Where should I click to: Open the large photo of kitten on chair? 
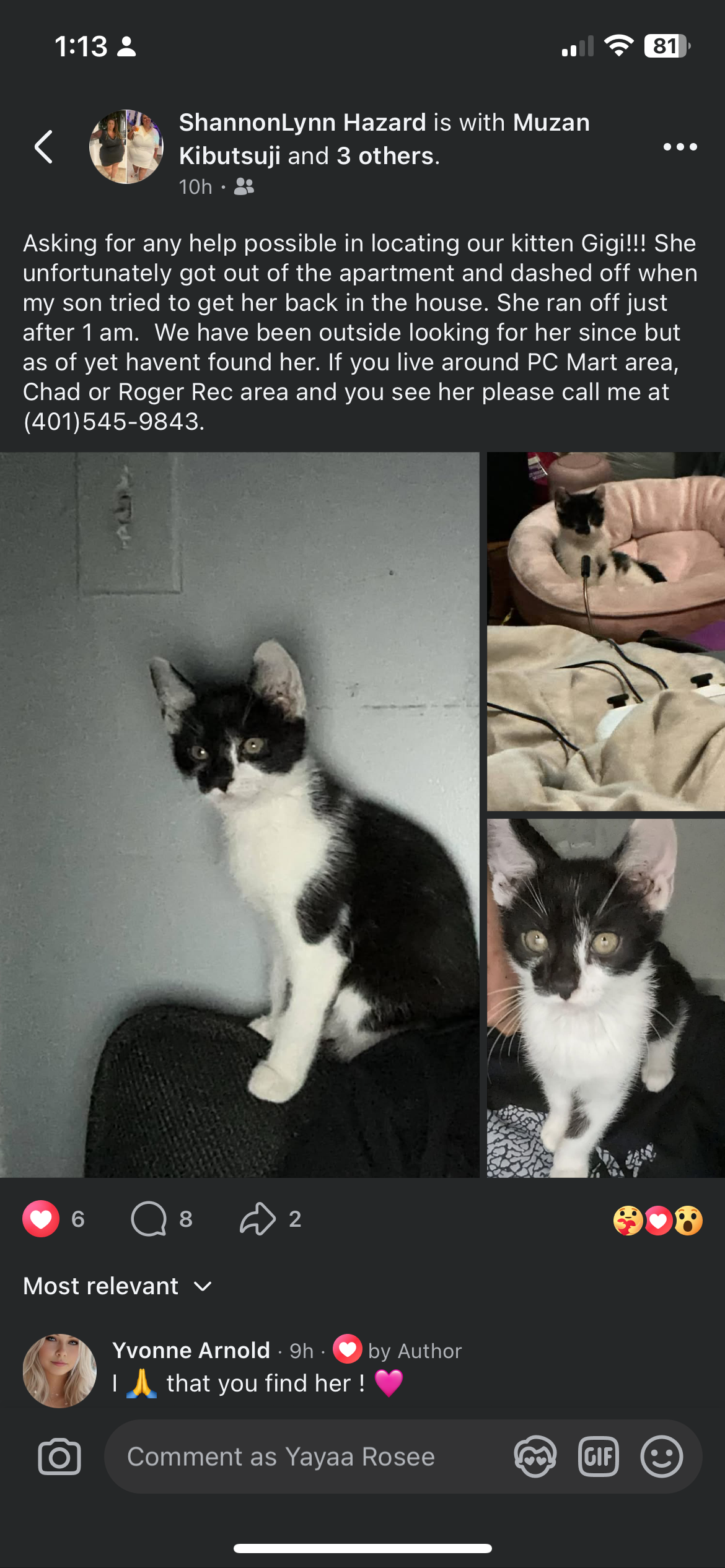click(x=239, y=814)
